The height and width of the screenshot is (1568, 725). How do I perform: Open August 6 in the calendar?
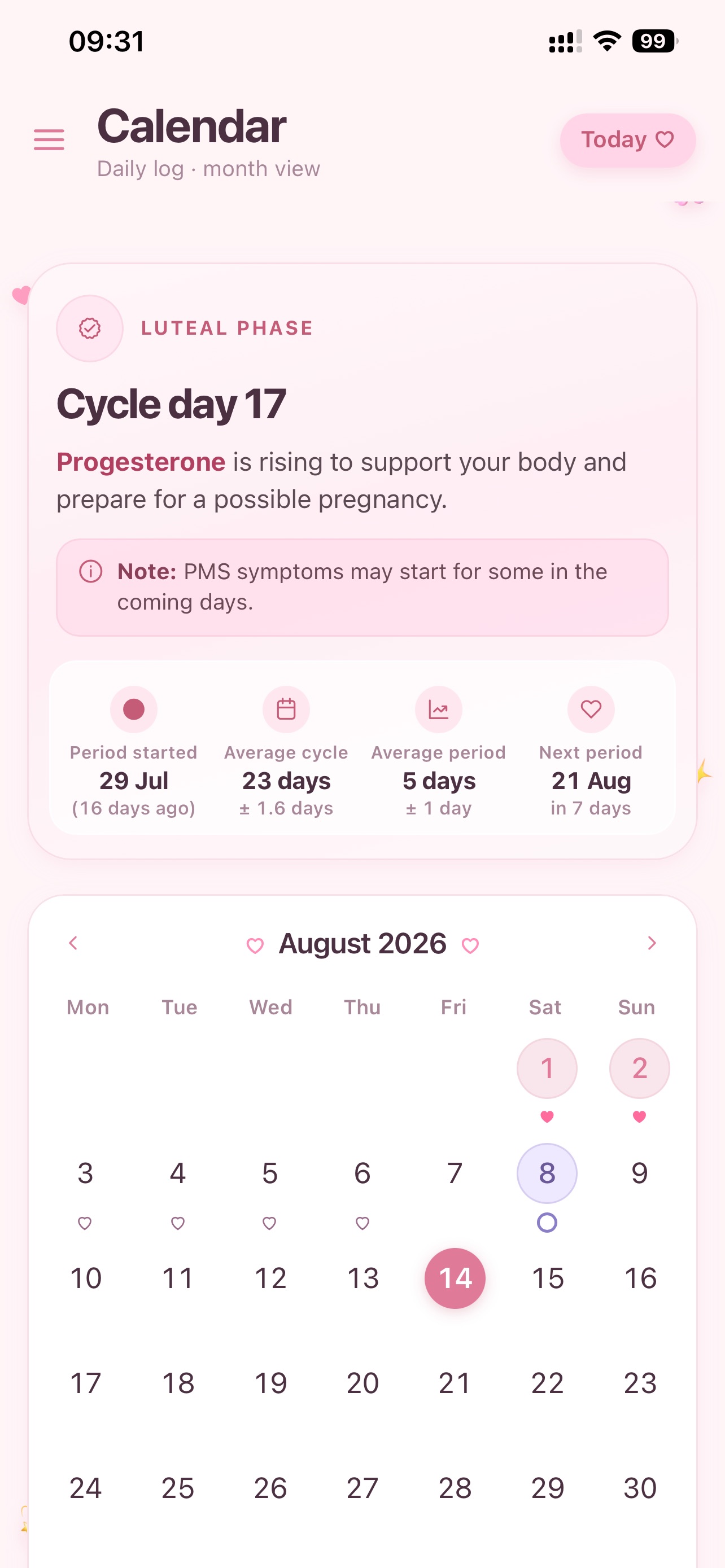(362, 1173)
